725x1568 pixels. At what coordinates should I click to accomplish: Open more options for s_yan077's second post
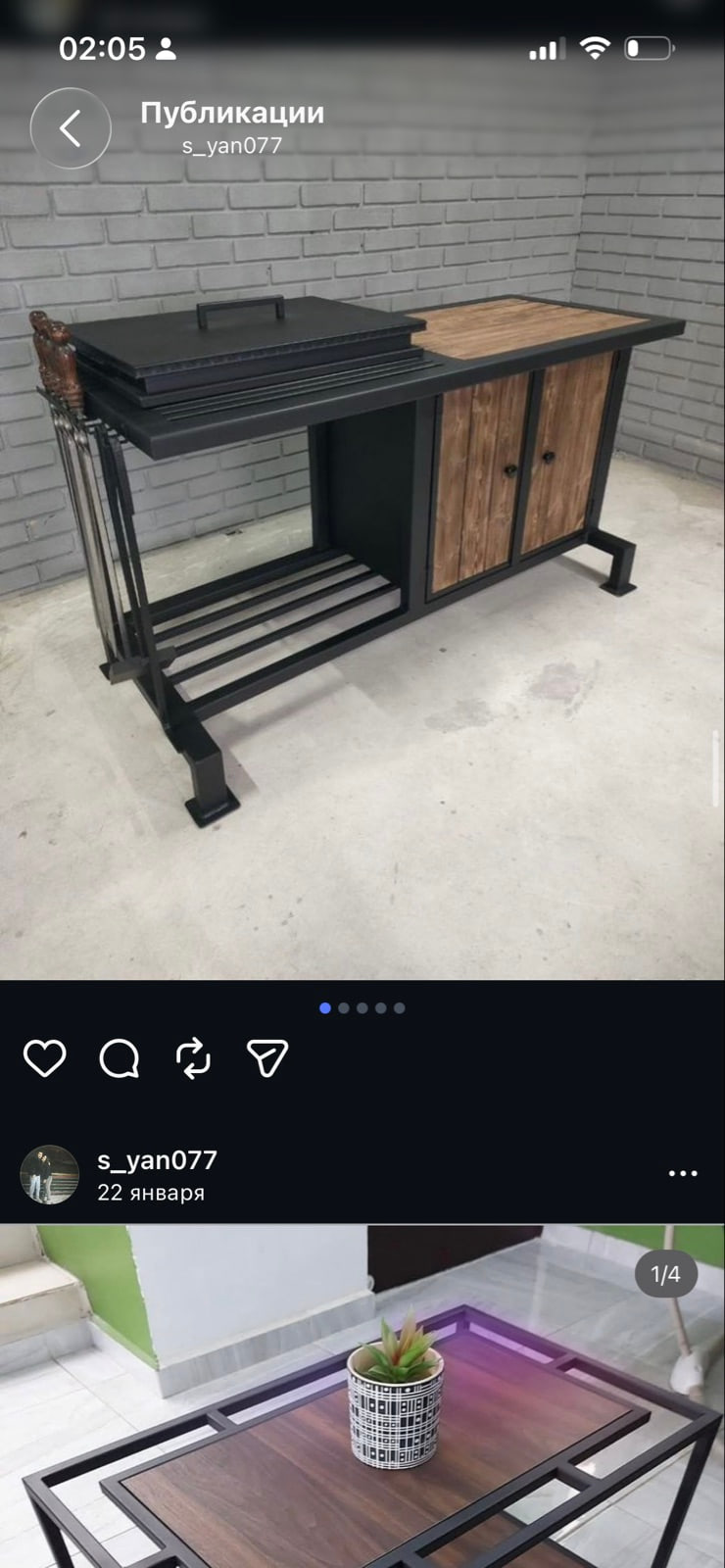click(x=683, y=1173)
